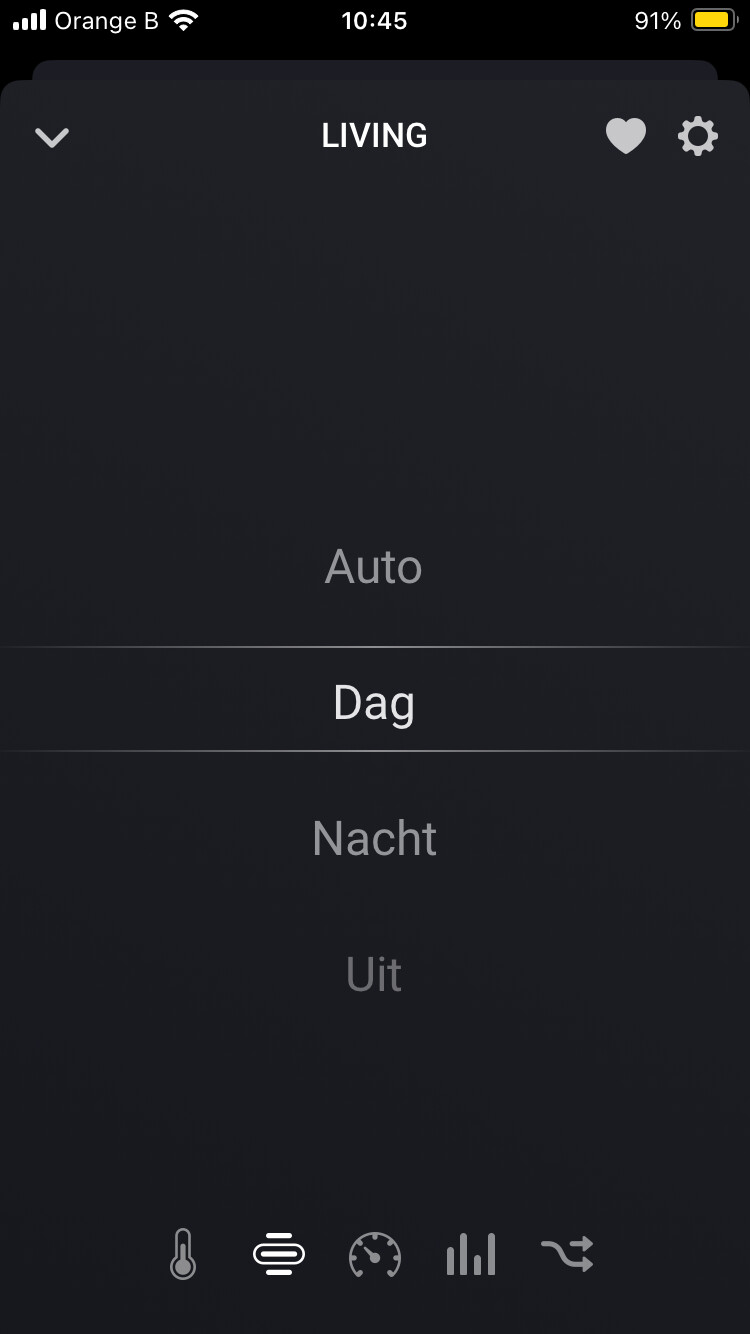The width and height of the screenshot is (750, 1334).
Task: Tap the mode selection tab icon
Action: click(279, 1254)
